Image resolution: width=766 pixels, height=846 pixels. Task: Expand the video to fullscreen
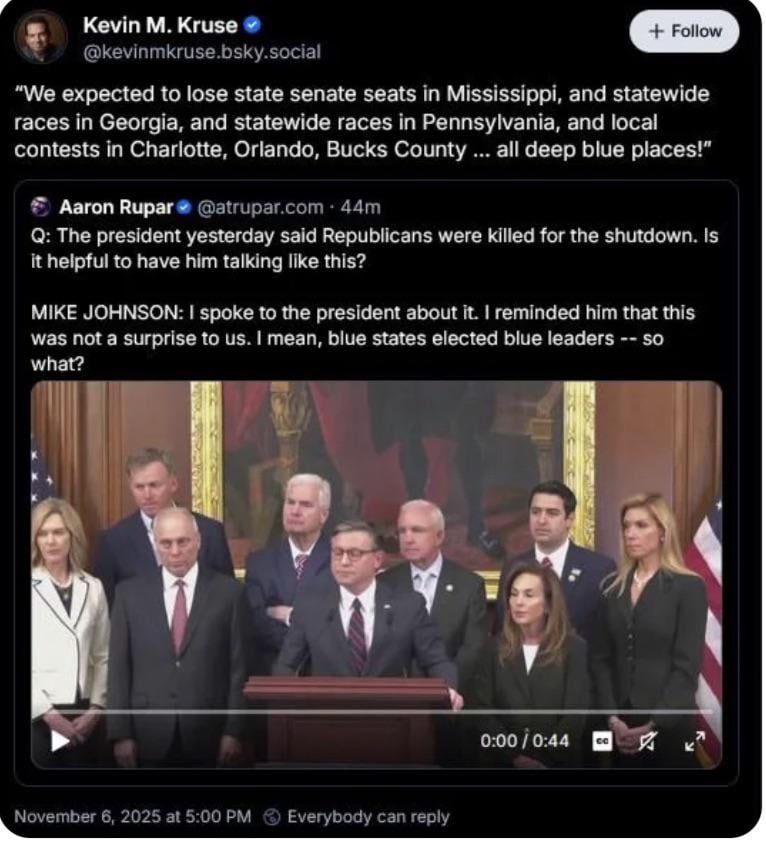click(x=694, y=741)
